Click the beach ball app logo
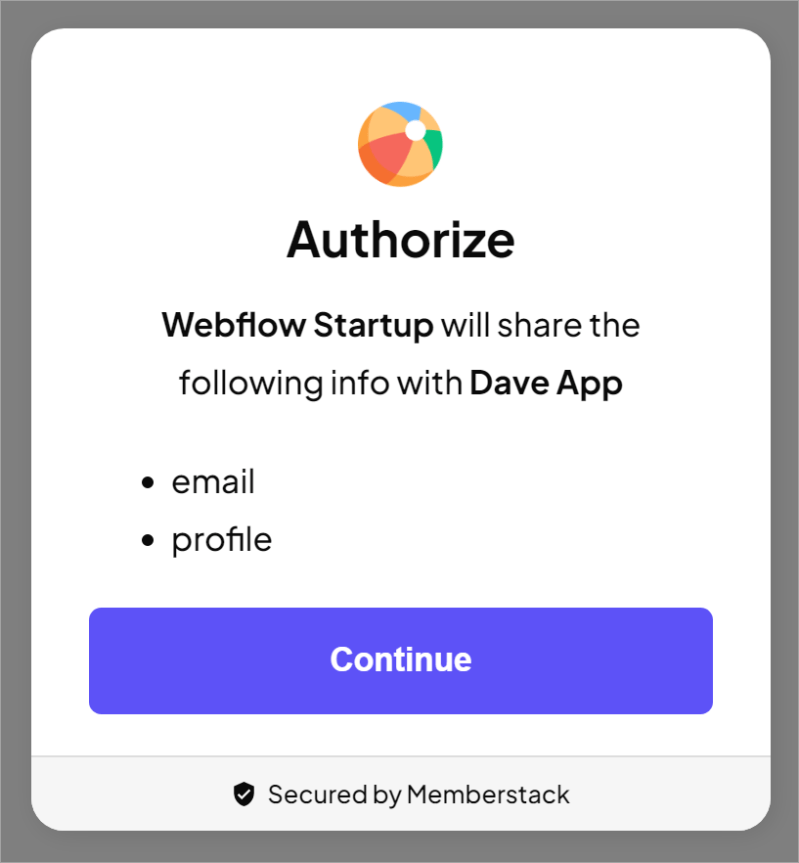 pyautogui.click(x=400, y=143)
